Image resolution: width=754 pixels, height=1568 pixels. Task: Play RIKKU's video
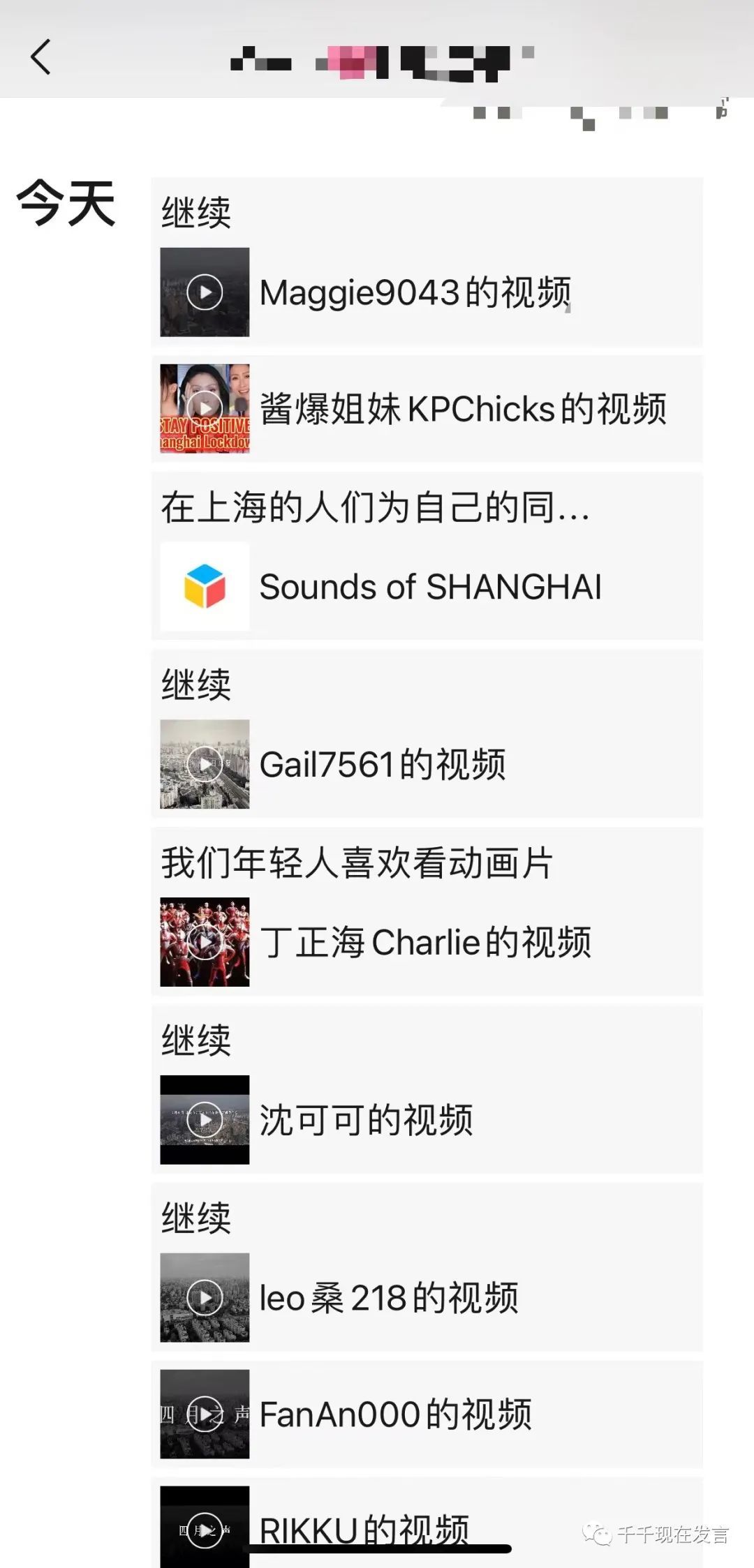point(205,1528)
